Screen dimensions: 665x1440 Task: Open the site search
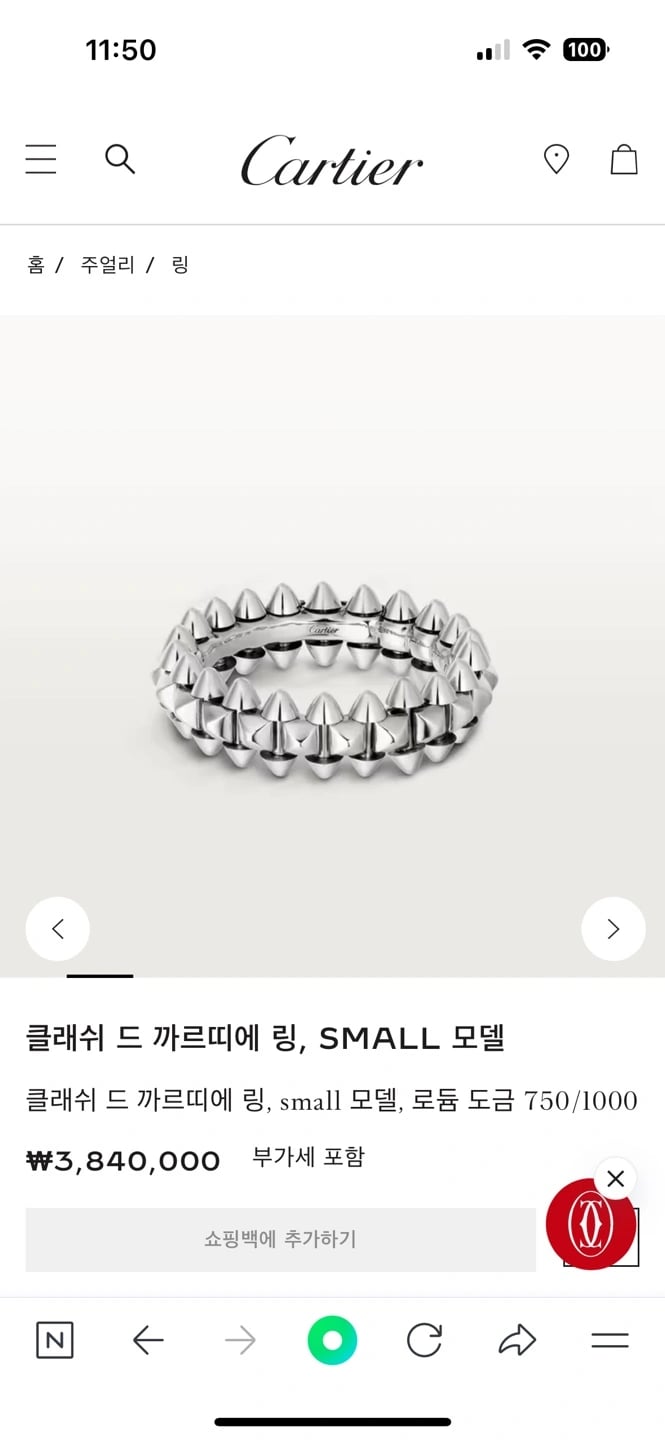(120, 159)
